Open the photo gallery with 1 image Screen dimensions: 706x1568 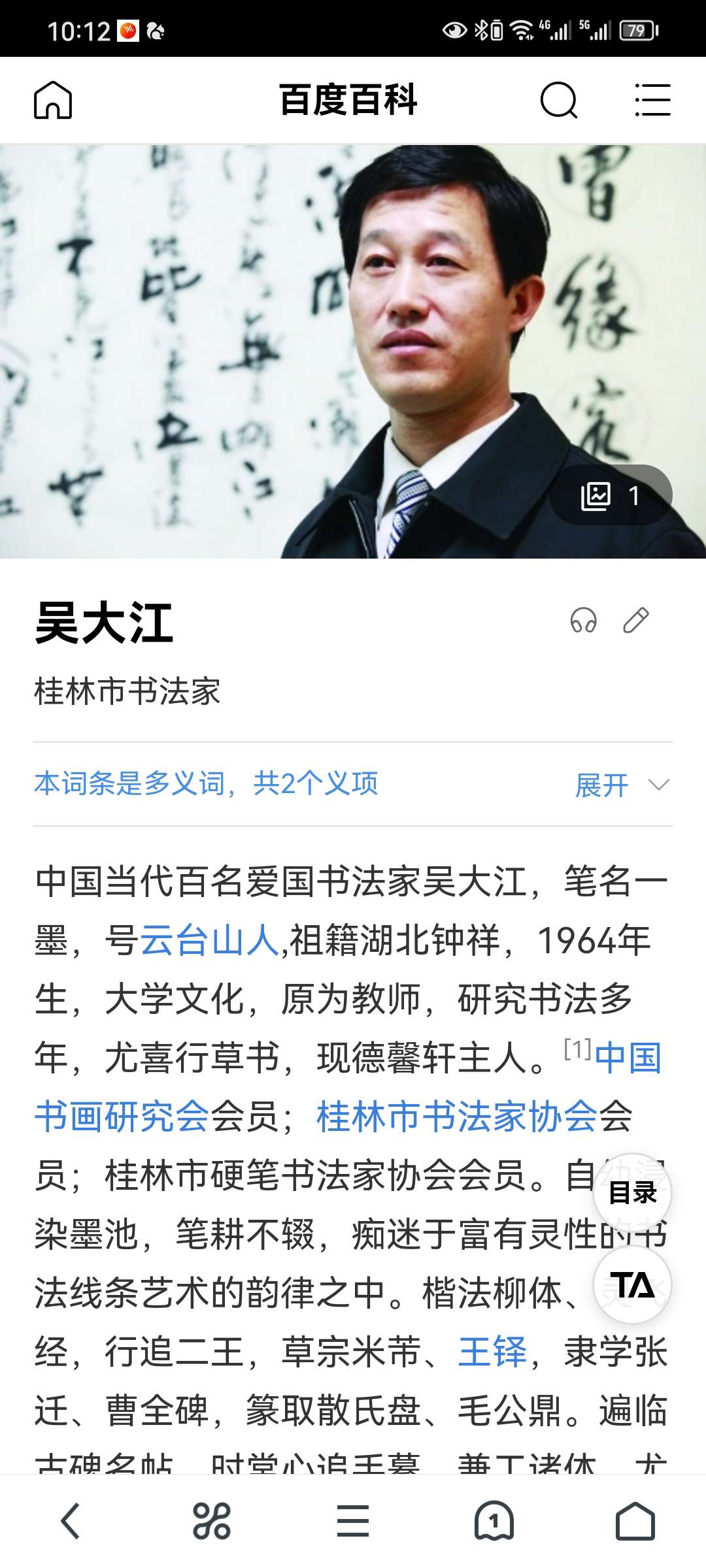(x=611, y=496)
